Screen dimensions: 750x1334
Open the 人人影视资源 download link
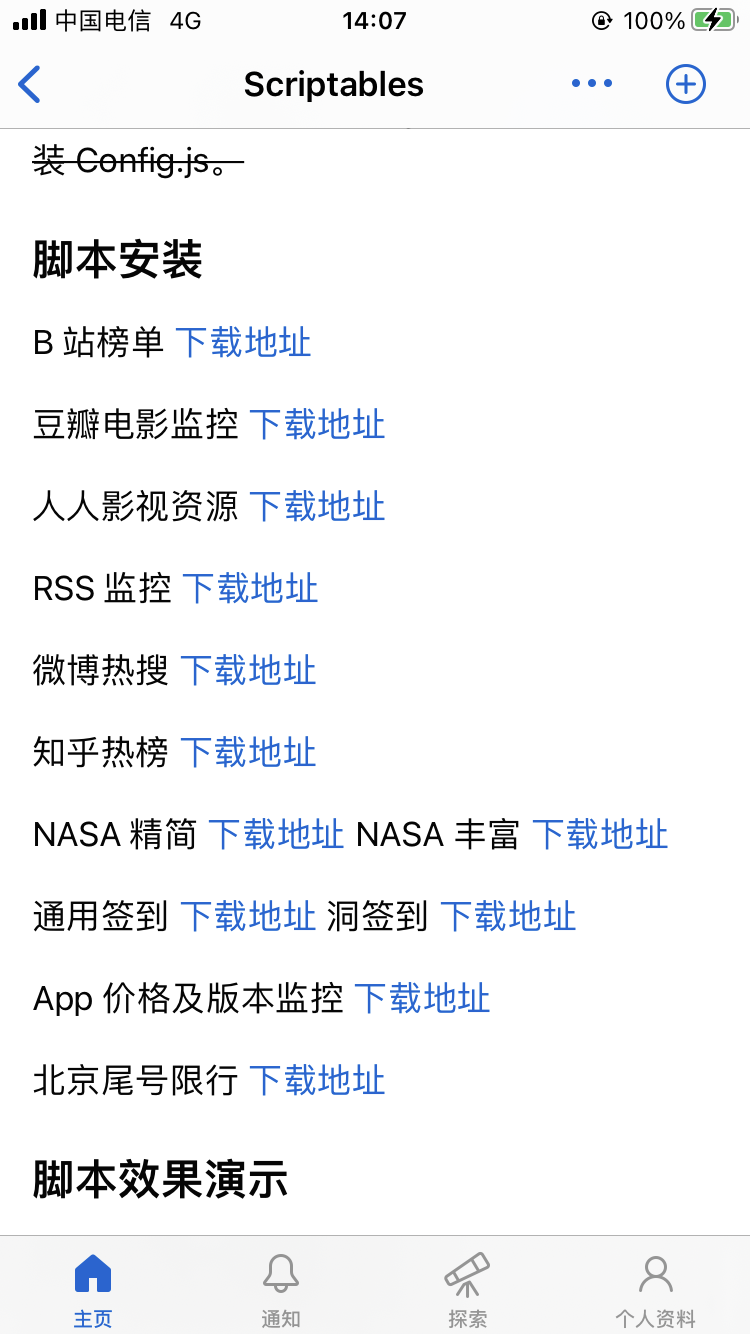(x=316, y=507)
